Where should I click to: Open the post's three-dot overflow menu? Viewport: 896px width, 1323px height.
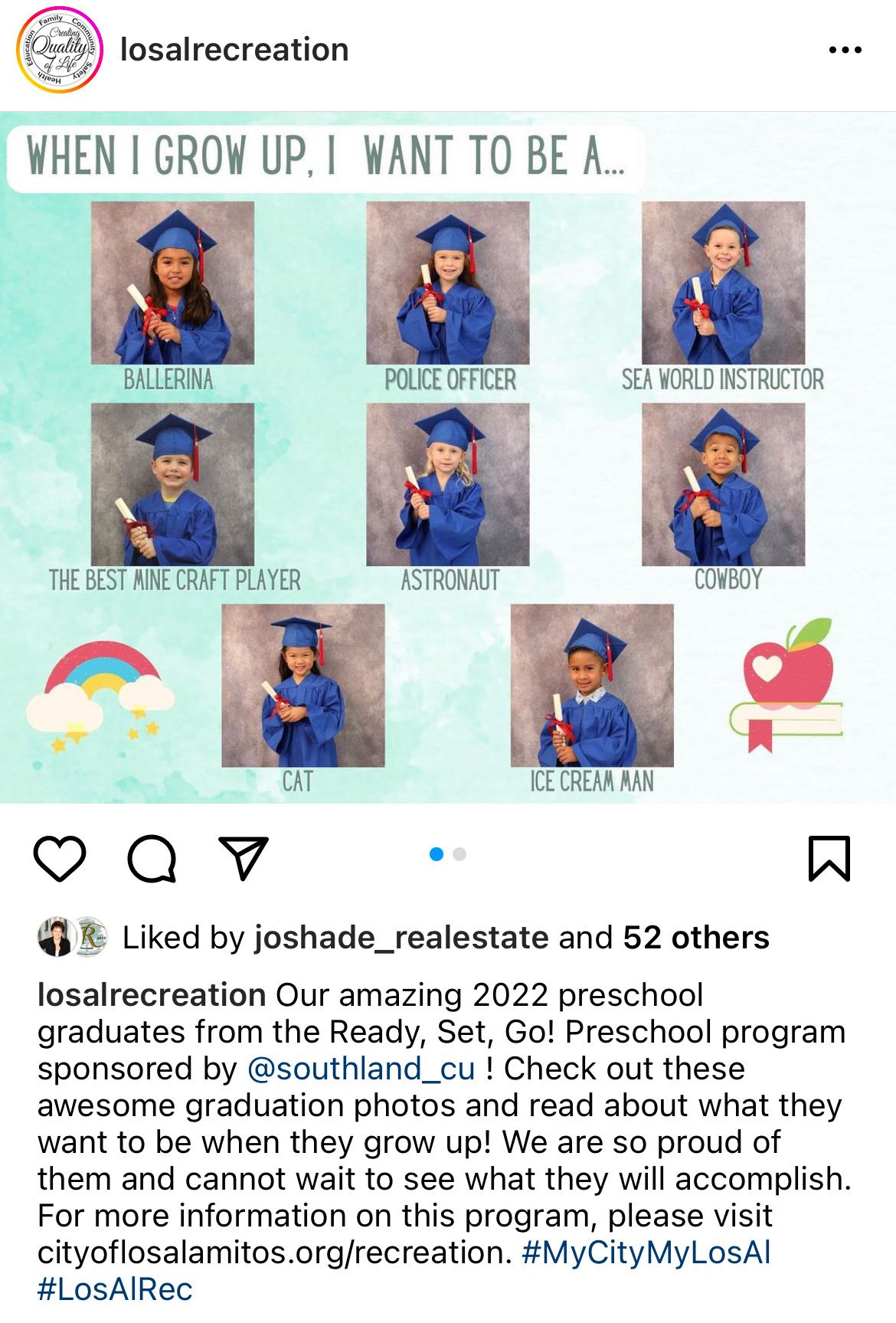(845, 51)
